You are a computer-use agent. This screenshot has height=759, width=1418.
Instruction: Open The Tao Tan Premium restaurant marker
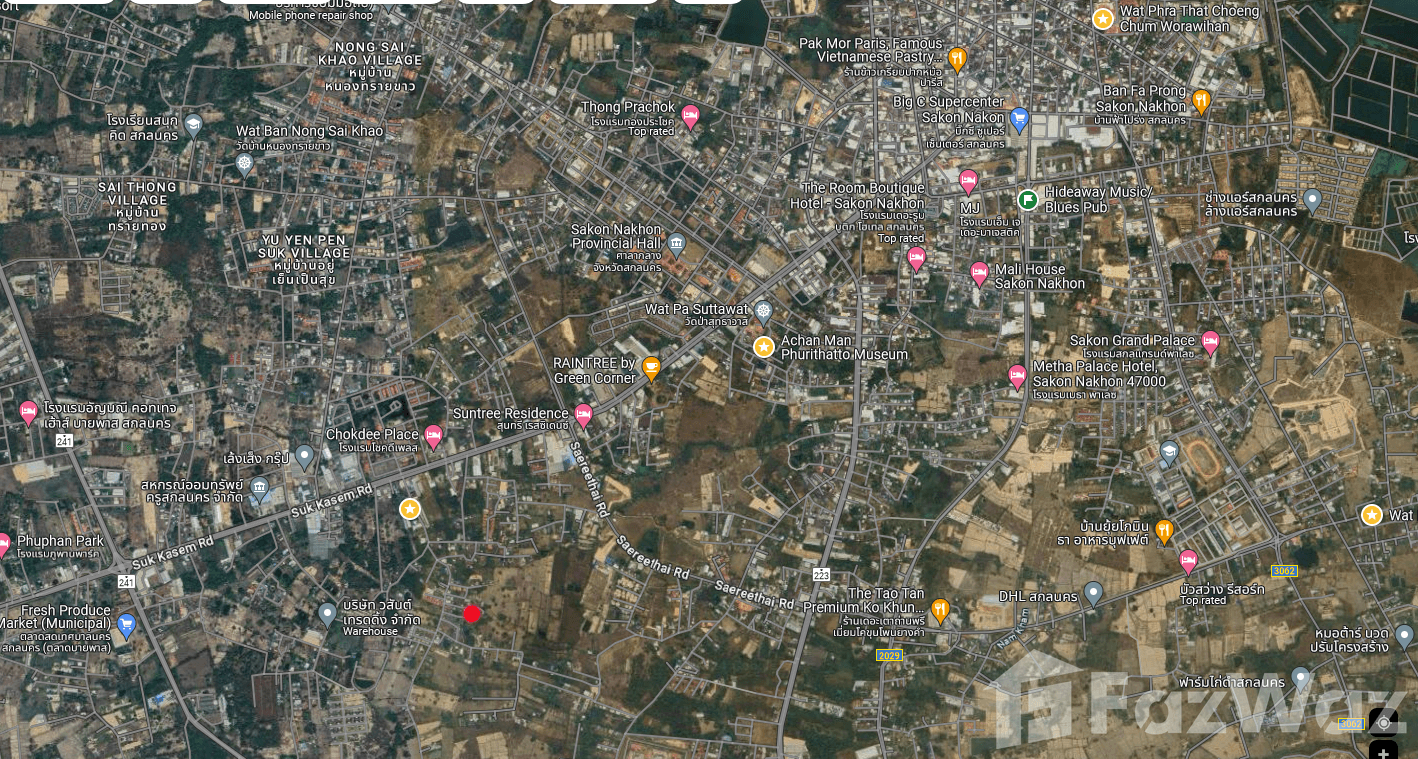(940, 609)
